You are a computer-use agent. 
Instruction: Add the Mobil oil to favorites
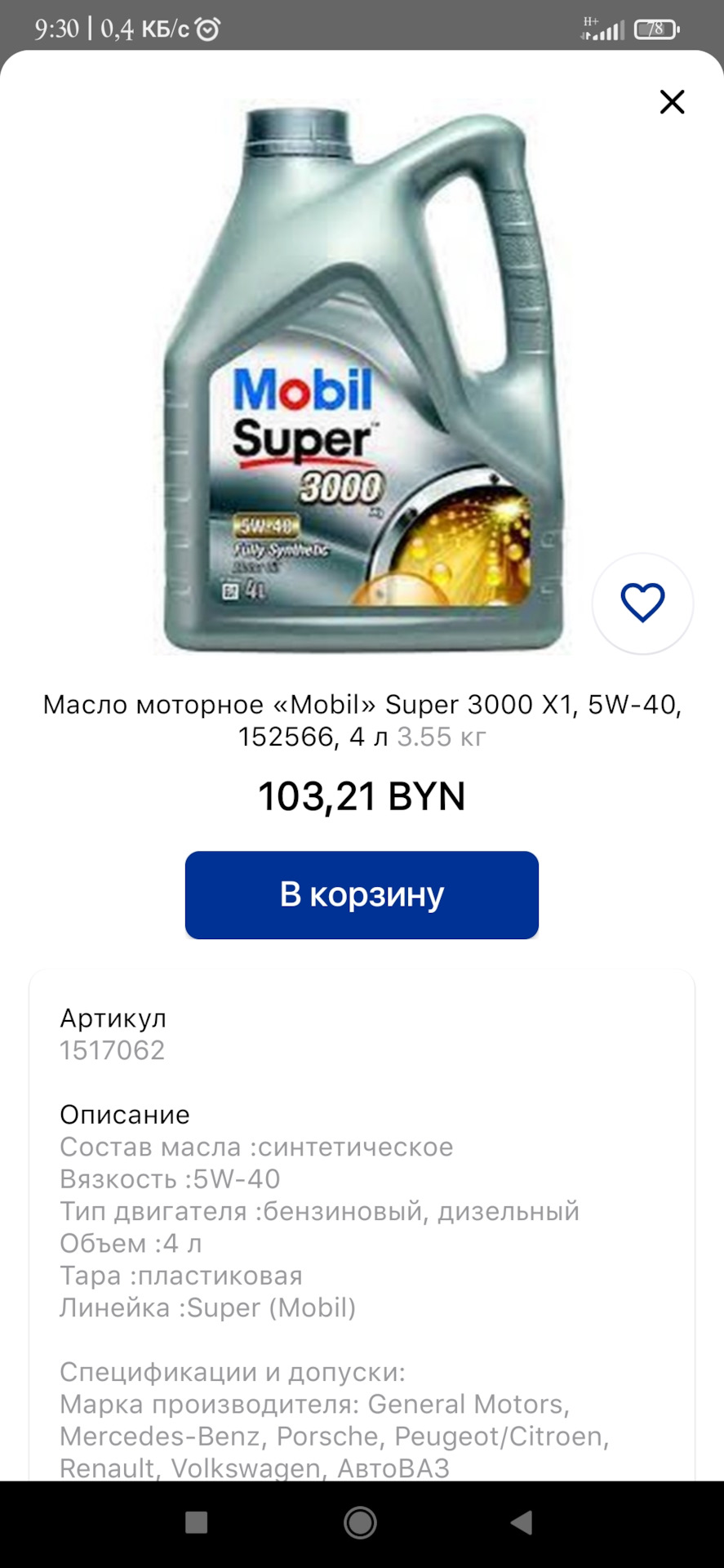pyautogui.click(x=642, y=604)
